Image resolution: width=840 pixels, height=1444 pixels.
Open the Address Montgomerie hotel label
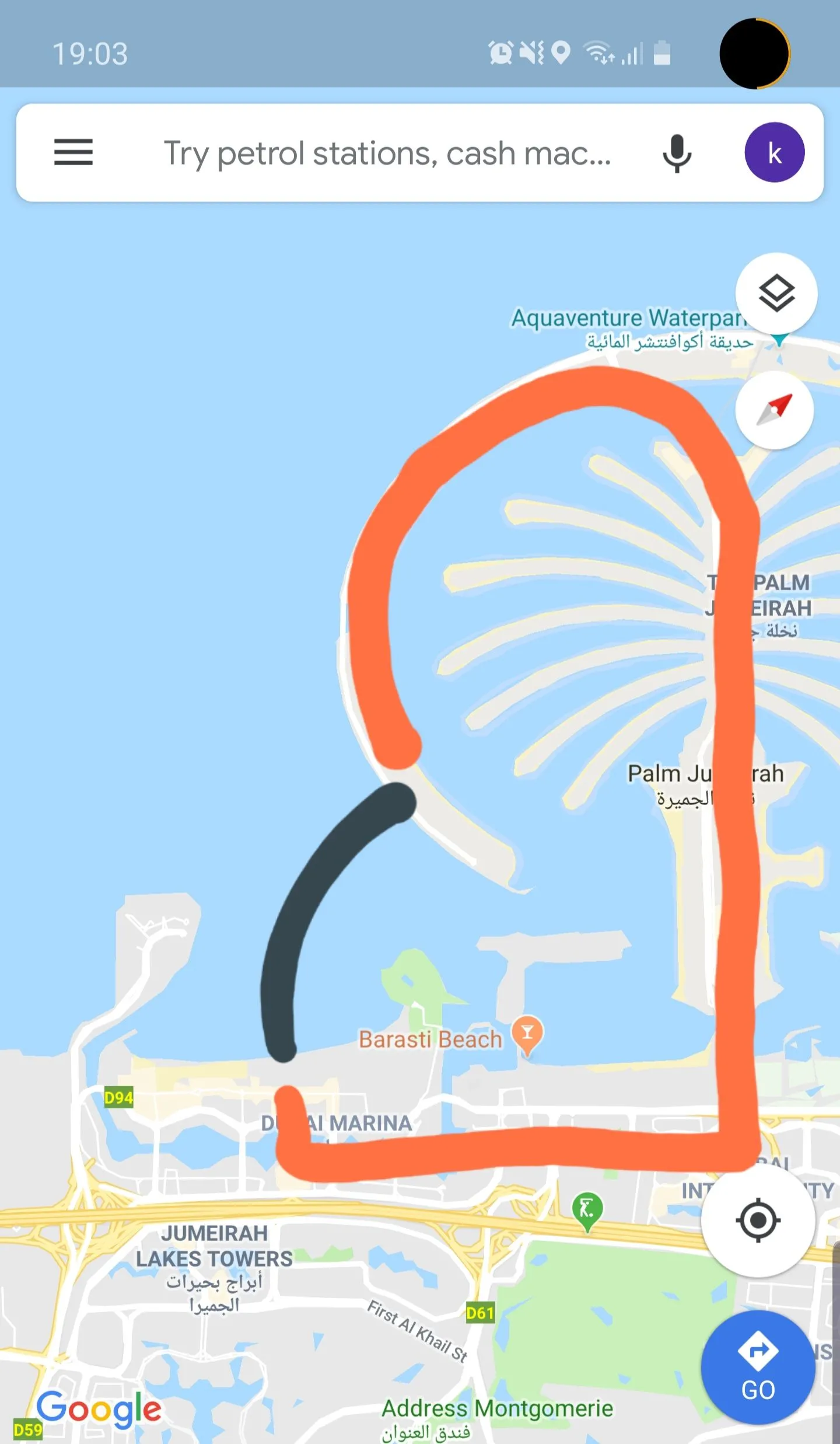click(x=497, y=1408)
